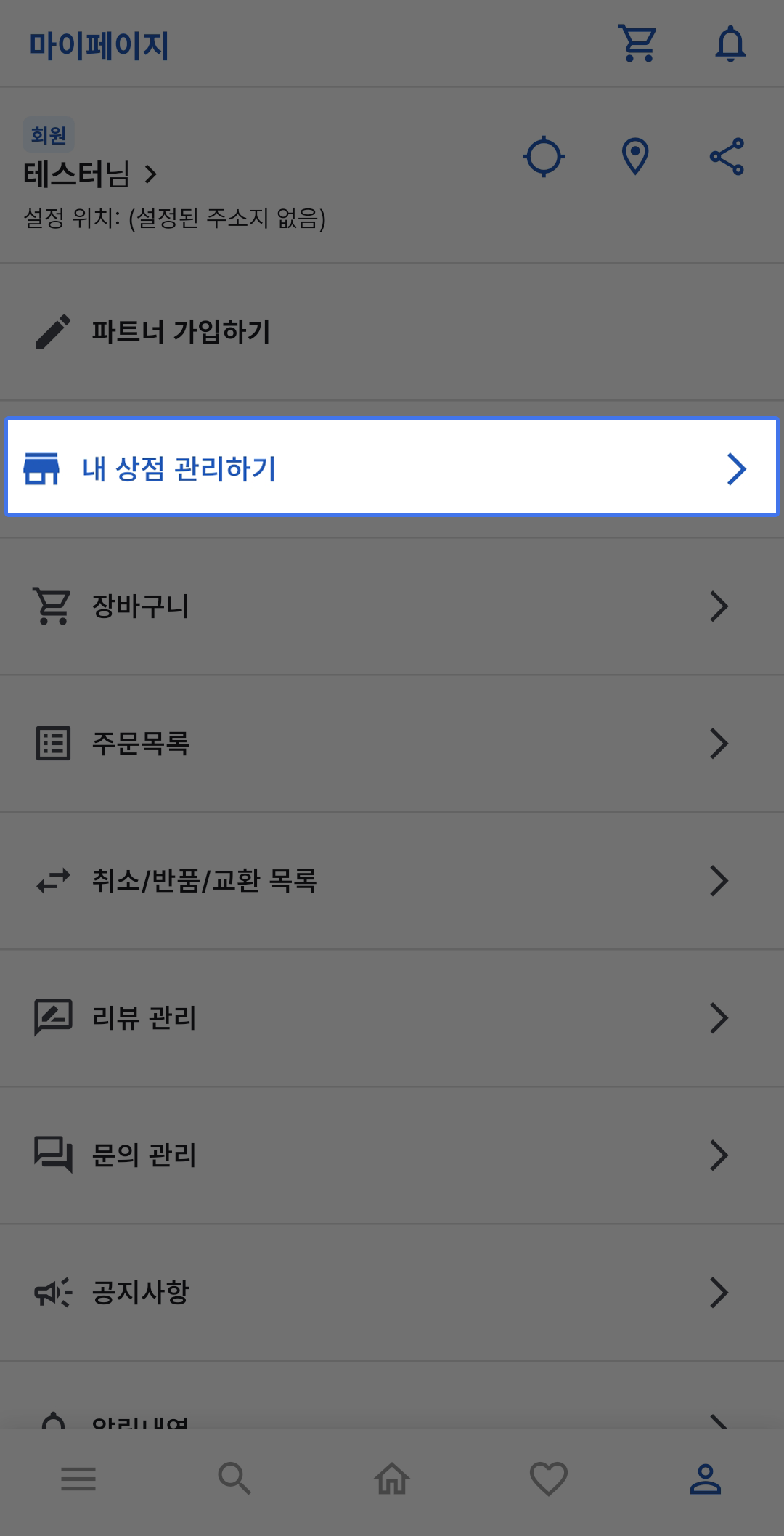Open the hamburger menu tab

tap(78, 1479)
